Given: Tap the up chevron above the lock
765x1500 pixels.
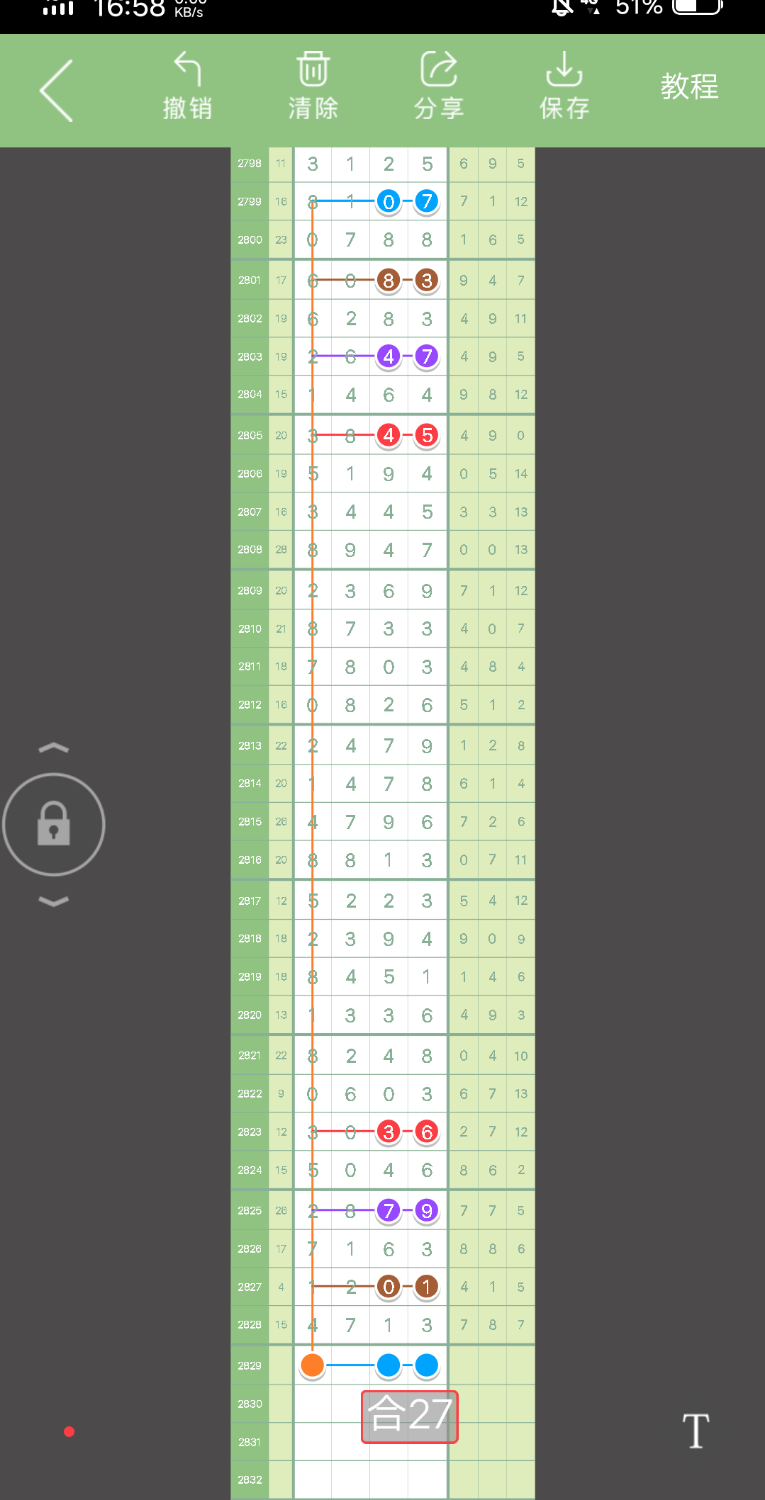Looking at the screenshot, I should (x=54, y=748).
